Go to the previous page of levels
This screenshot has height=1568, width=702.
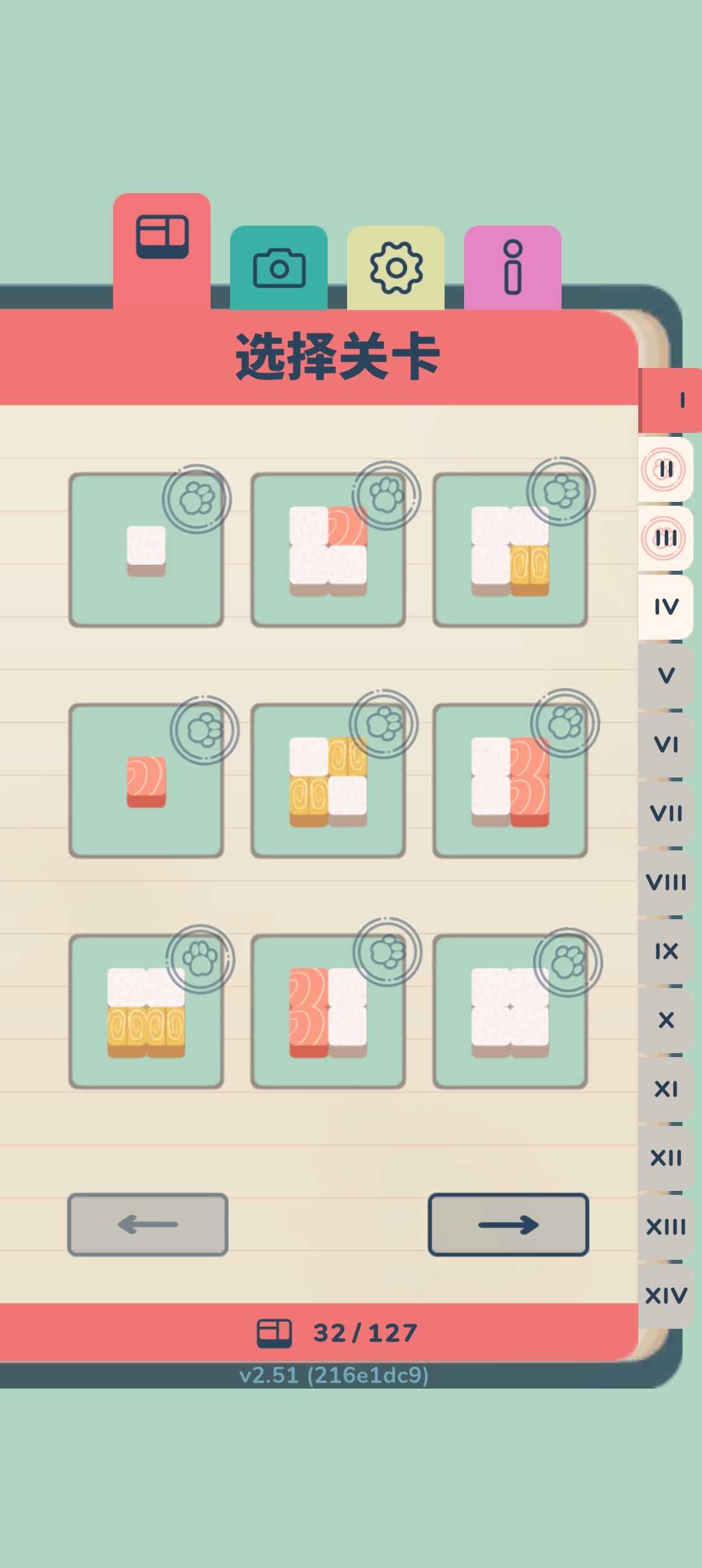coord(148,1225)
